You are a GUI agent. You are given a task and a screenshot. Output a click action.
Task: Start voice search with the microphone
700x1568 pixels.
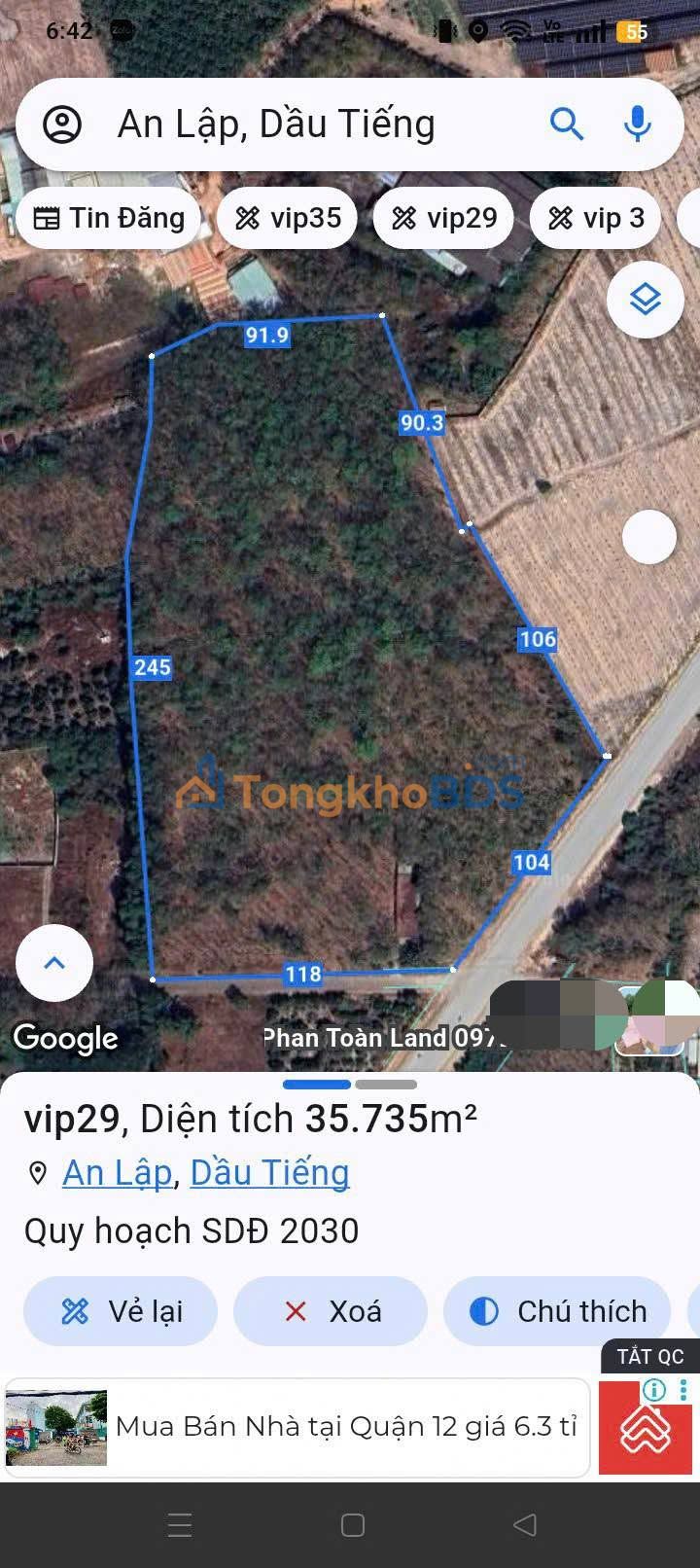tap(638, 125)
